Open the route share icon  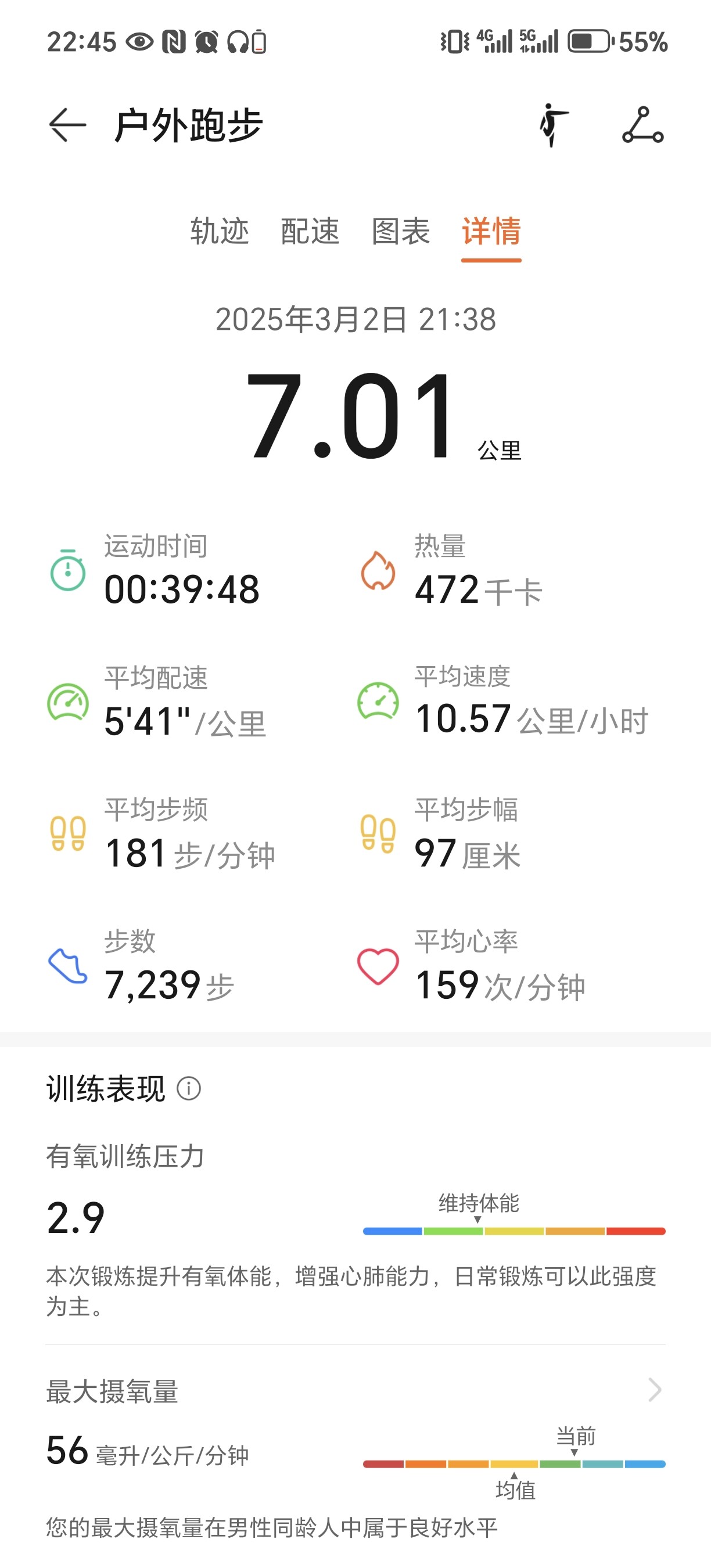pos(643,125)
